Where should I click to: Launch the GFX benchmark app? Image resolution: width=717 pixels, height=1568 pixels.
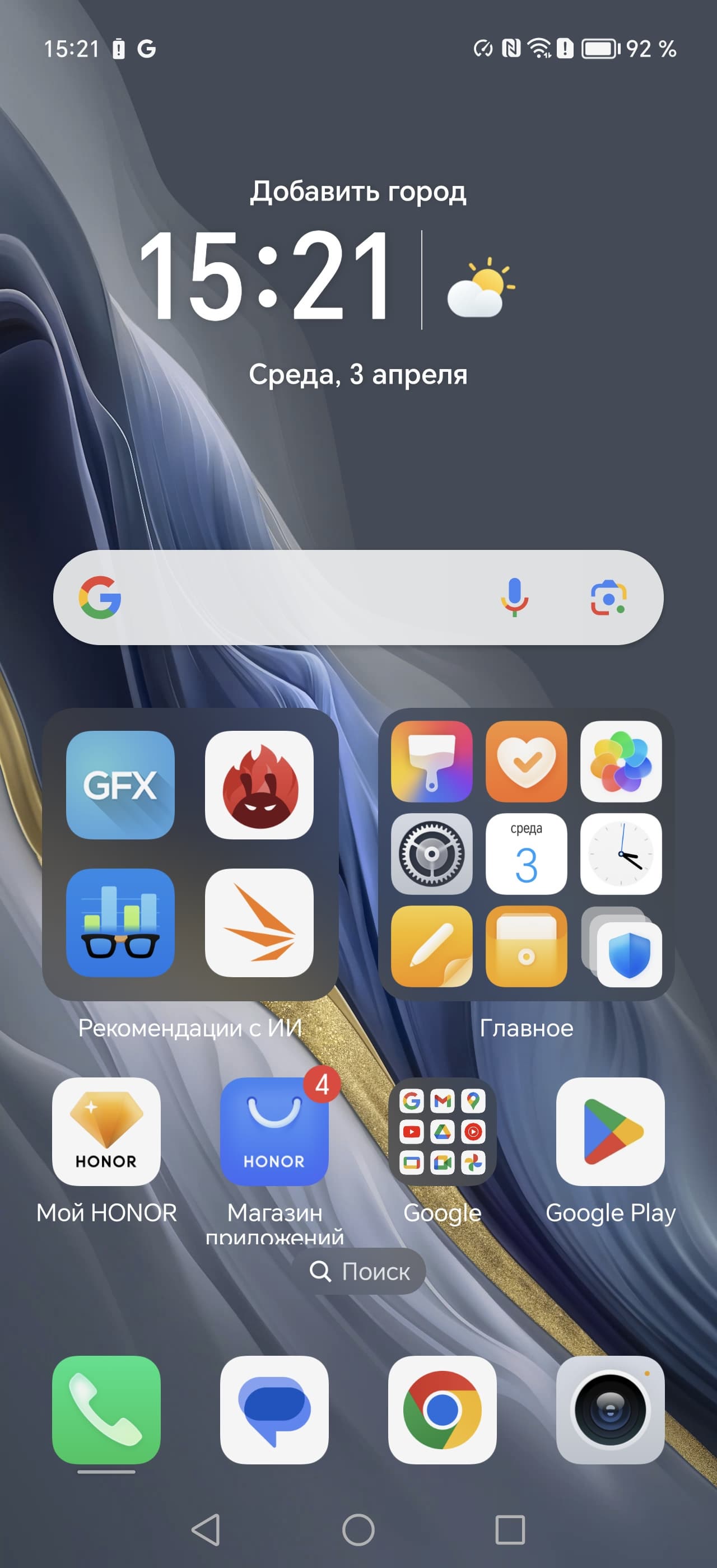[x=120, y=785]
